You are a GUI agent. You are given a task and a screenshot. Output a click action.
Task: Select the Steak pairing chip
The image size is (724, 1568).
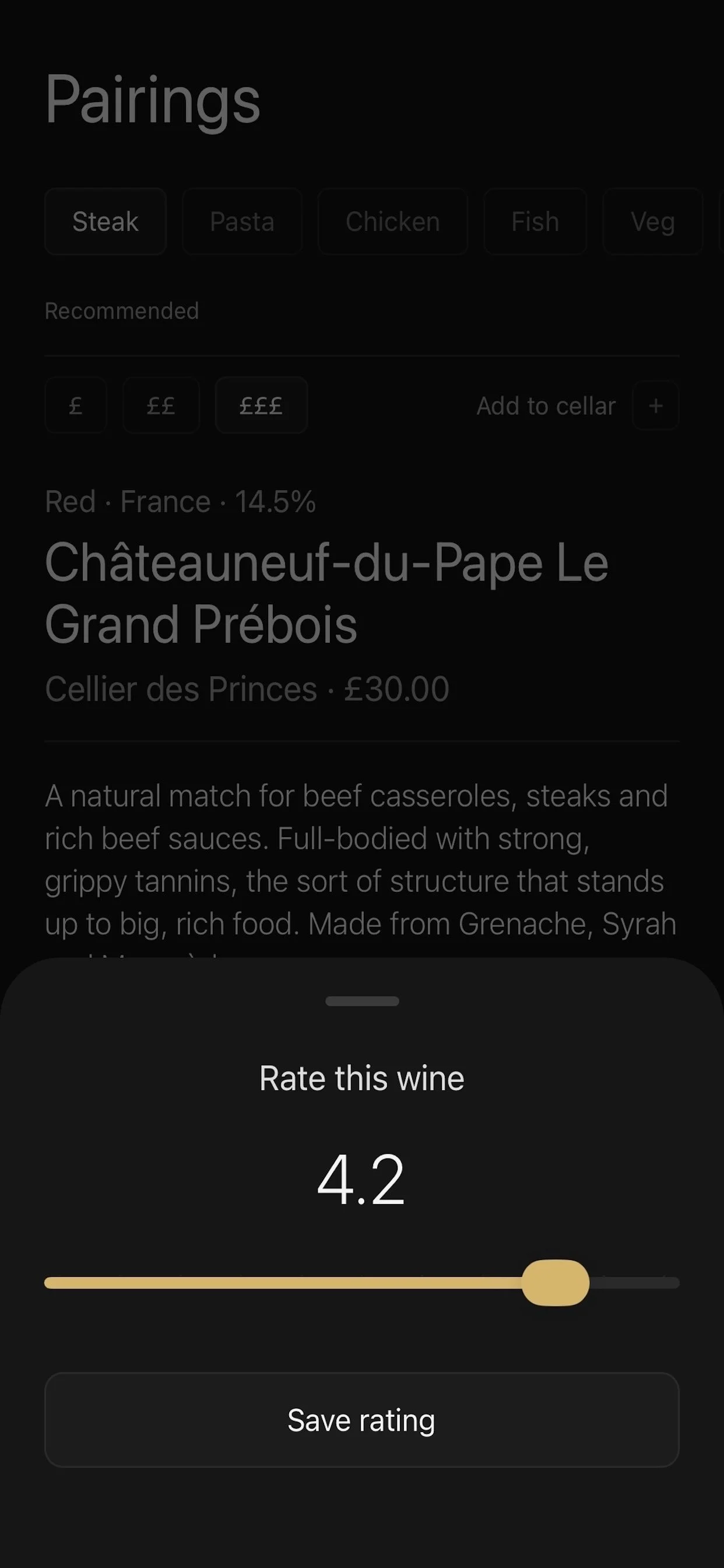point(106,222)
